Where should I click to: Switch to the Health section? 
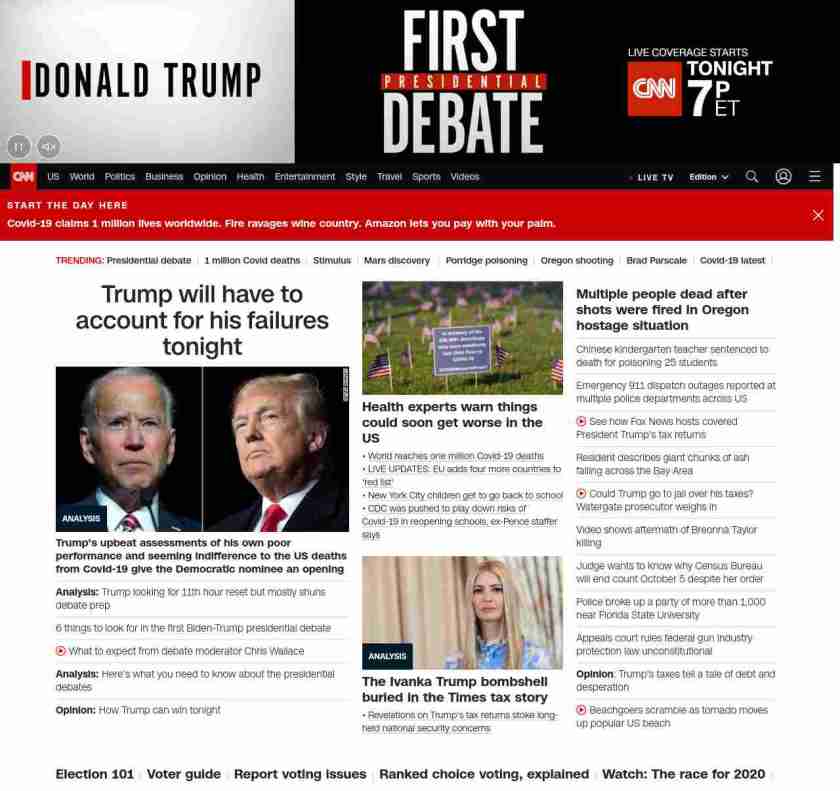point(250,177)
